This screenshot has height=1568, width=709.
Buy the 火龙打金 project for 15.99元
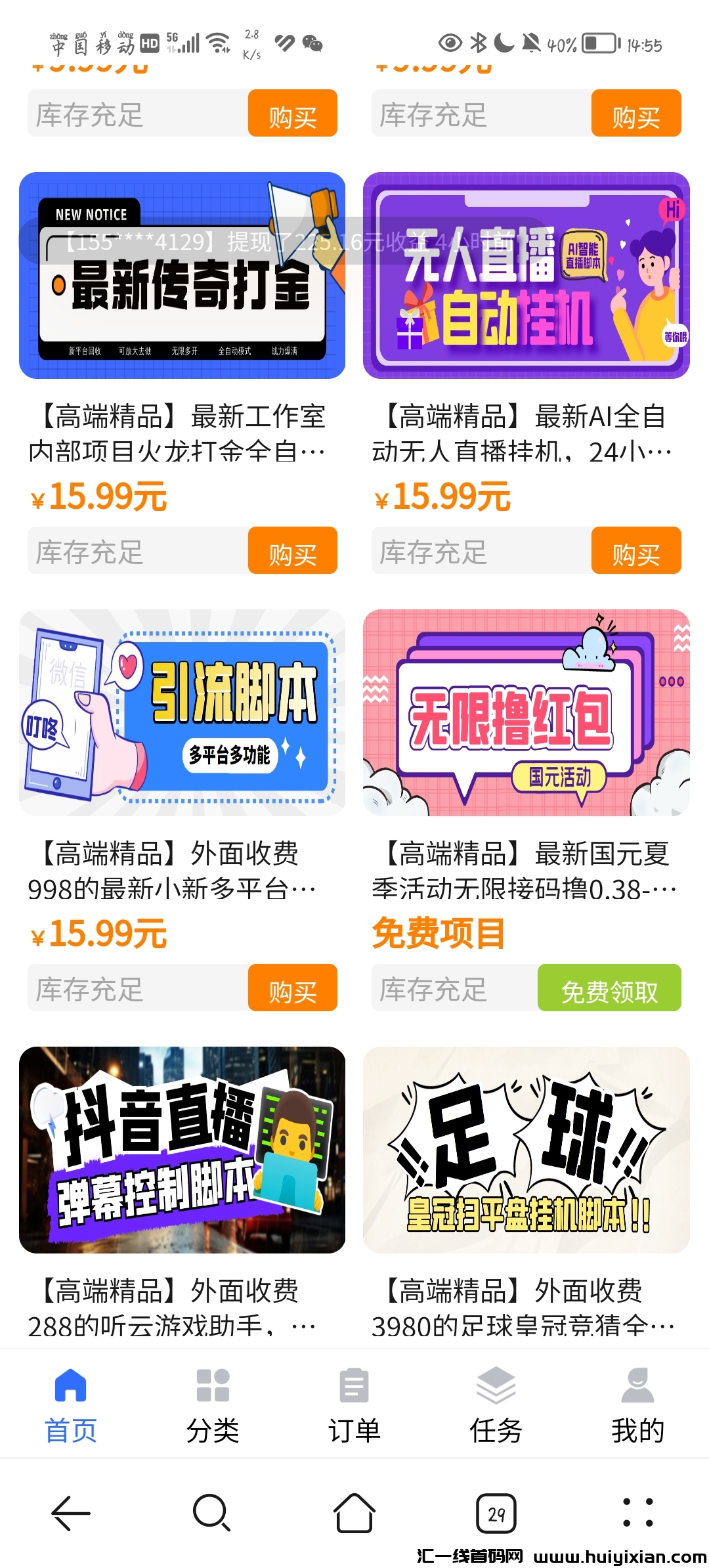[x=292, y=551]
